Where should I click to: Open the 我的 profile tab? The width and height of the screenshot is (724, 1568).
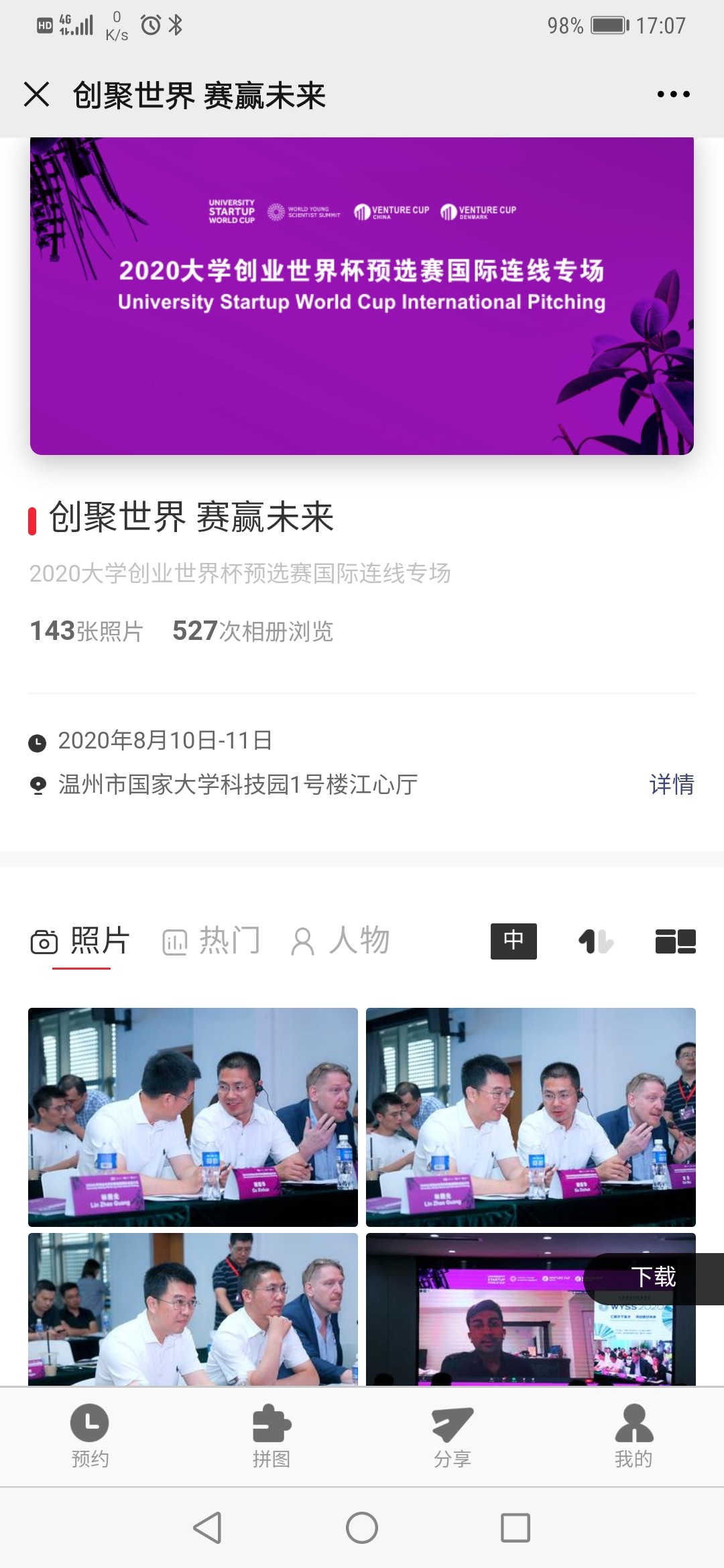click(633, 1436)
